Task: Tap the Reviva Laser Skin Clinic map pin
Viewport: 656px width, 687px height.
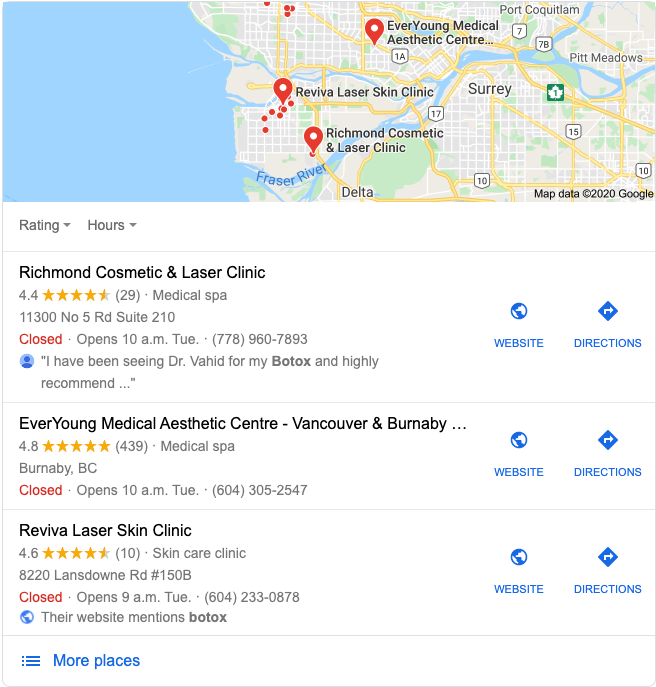Action: tap(282, 90)
